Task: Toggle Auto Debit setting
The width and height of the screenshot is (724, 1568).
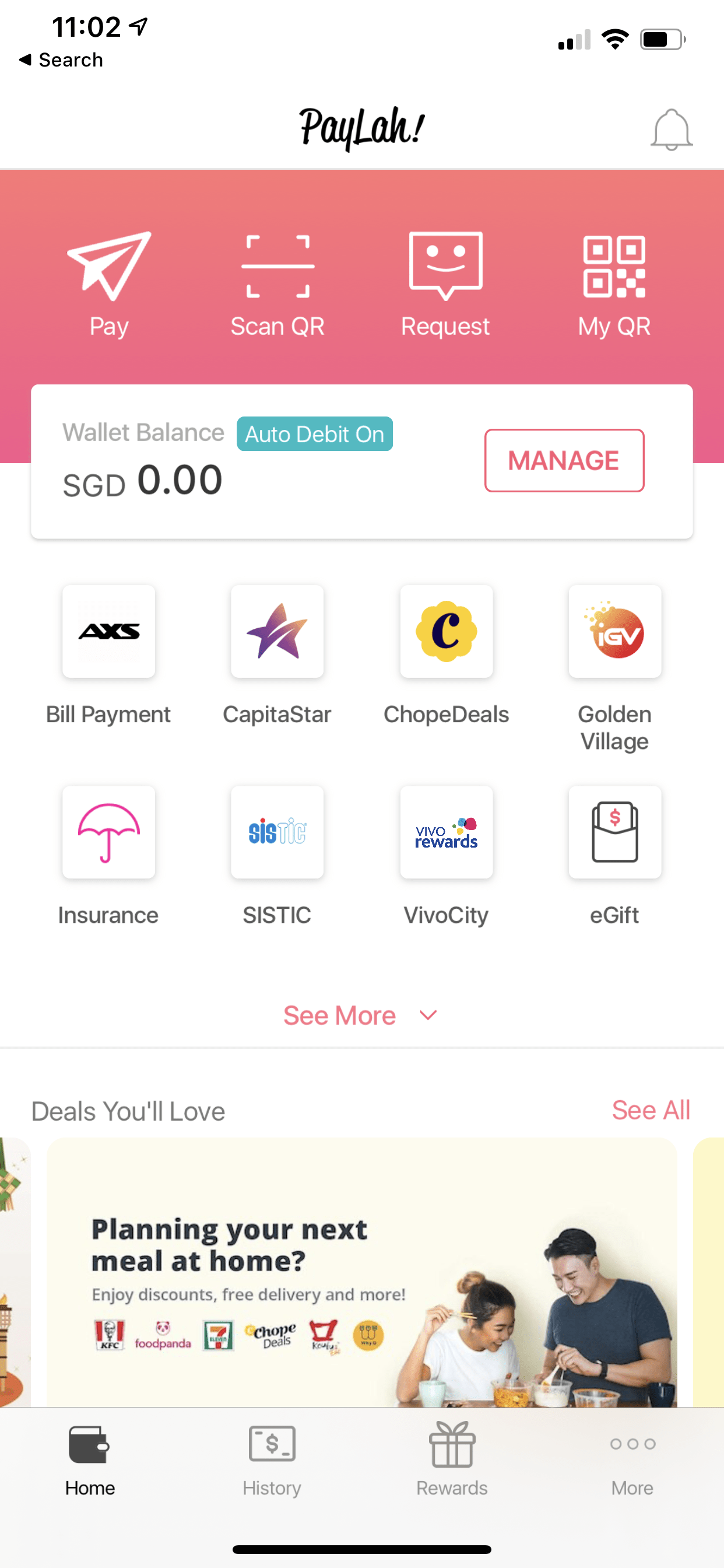Action: pos(314,434)
